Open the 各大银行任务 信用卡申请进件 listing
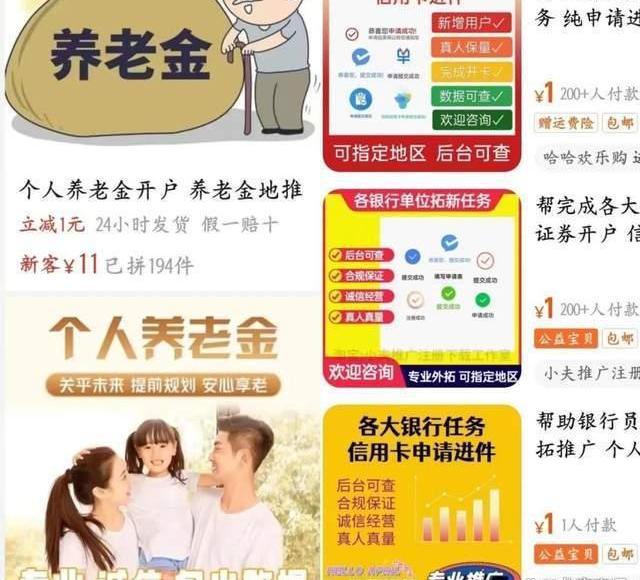 tap(422, 490)
